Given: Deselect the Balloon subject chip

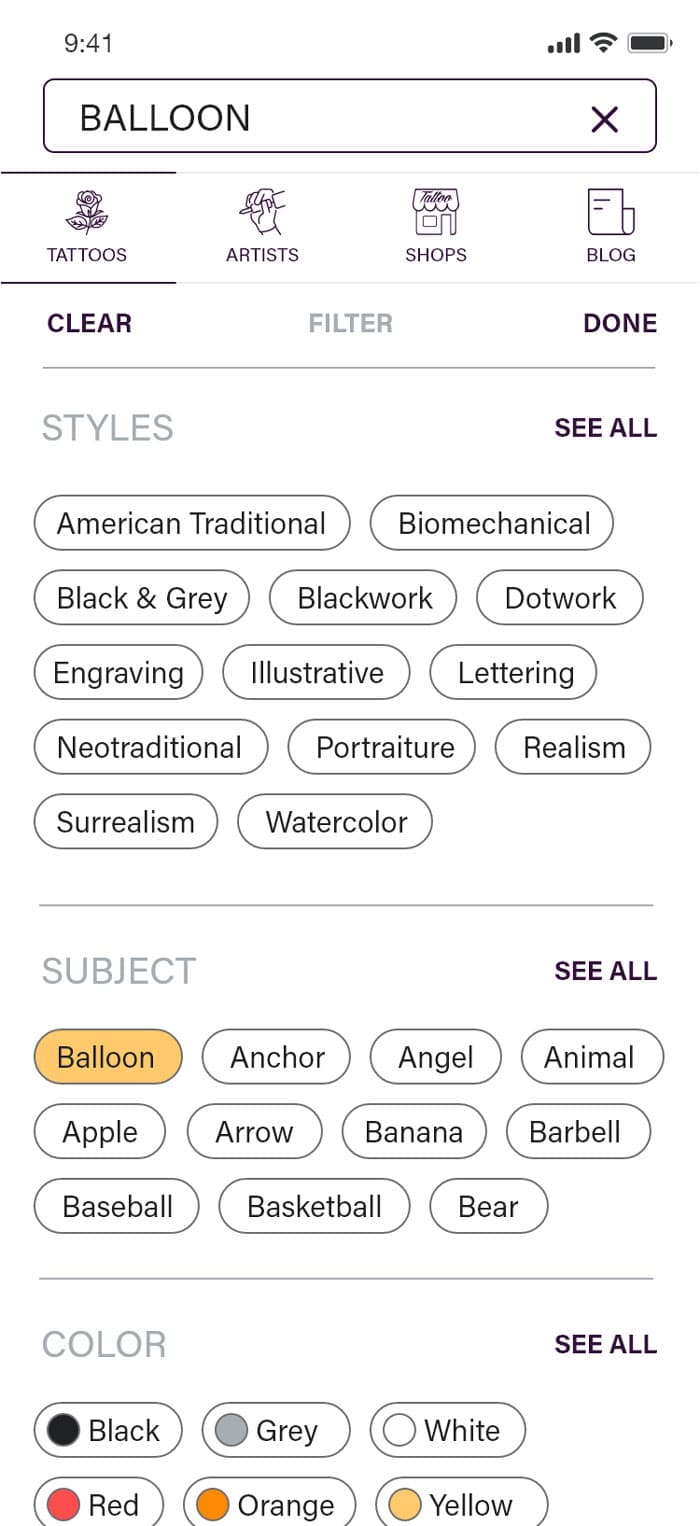Looking at the screenshot, I should tap(108, 1057).
